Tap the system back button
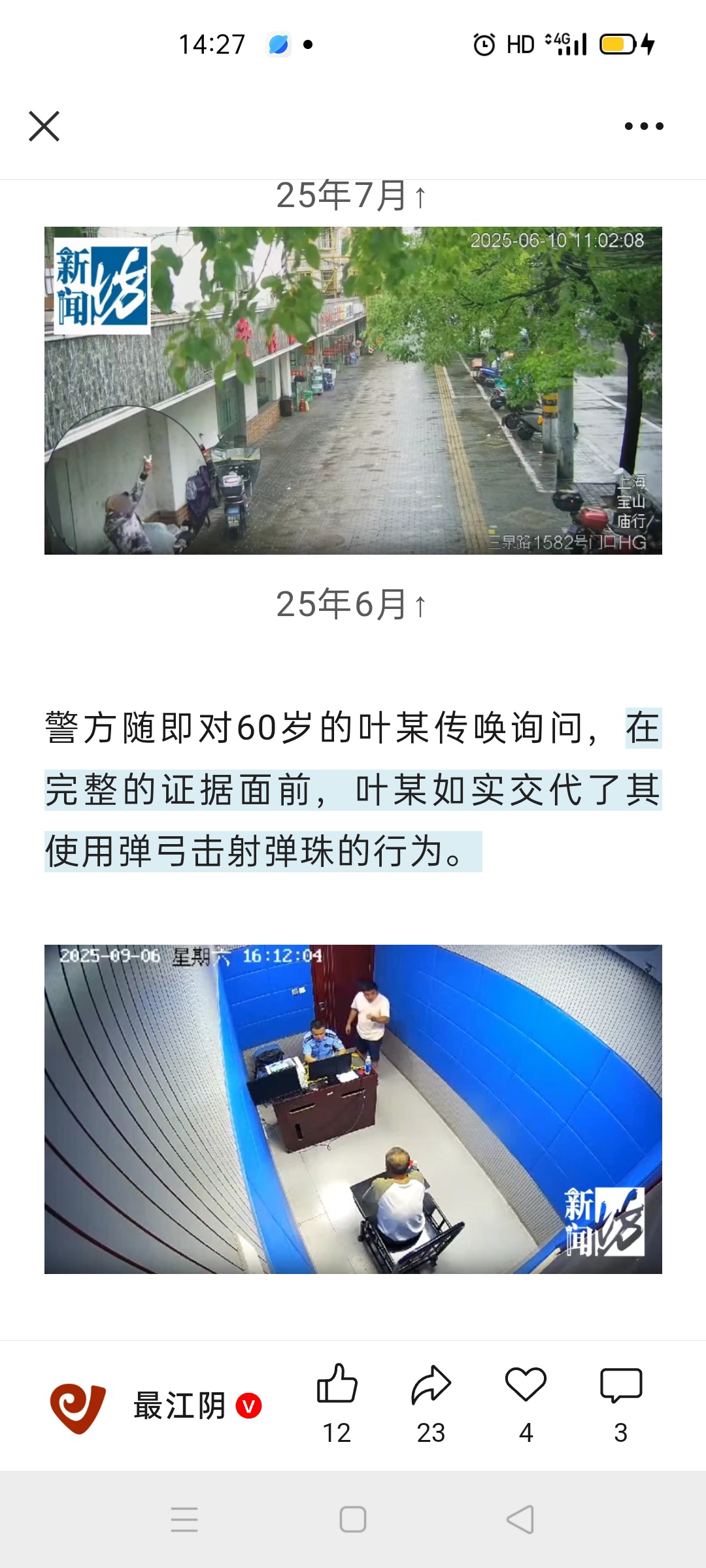This screenshot has height=1568, width=706. [521, 1520]
